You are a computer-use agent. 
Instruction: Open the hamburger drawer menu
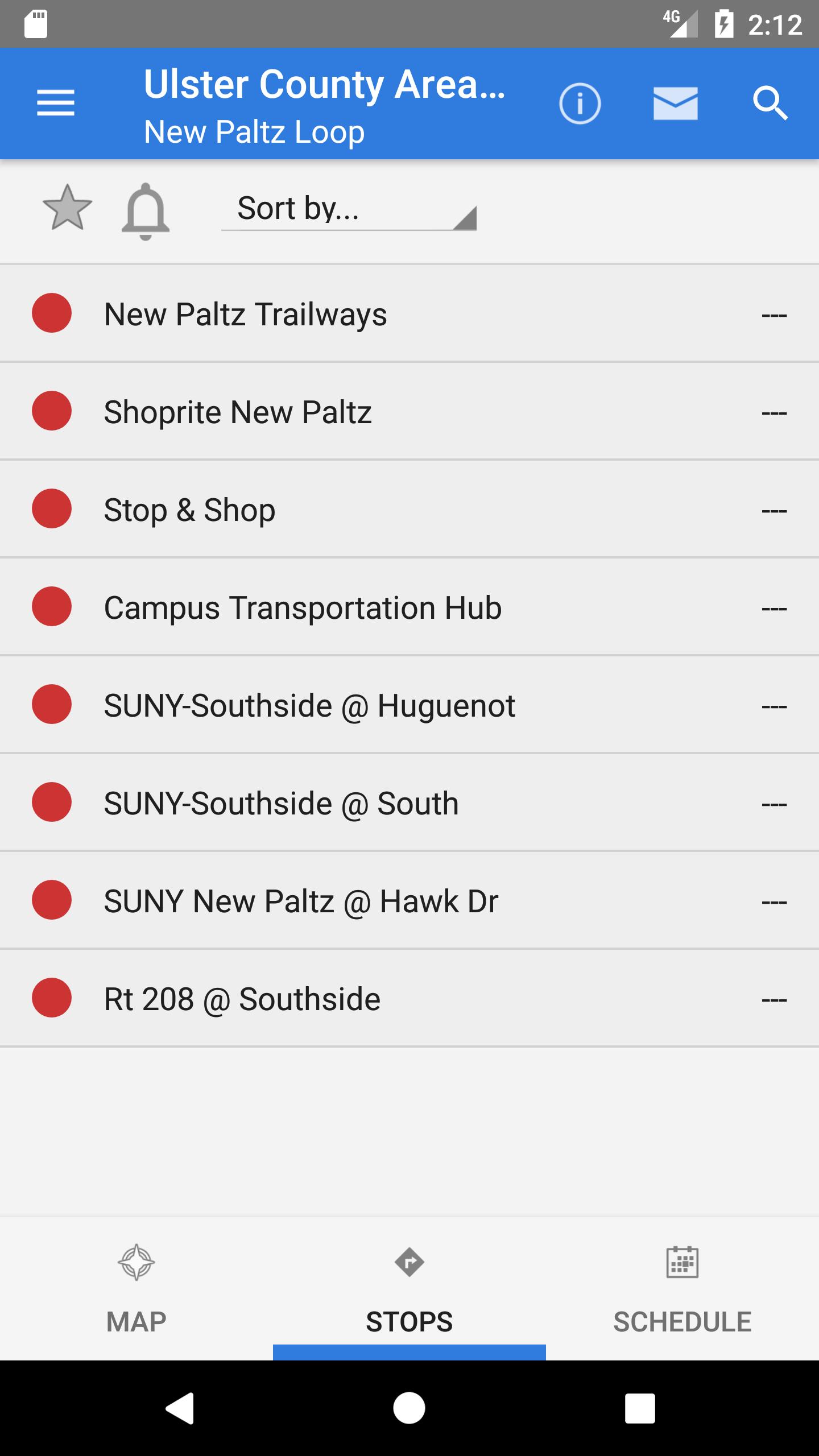[56, 103]
